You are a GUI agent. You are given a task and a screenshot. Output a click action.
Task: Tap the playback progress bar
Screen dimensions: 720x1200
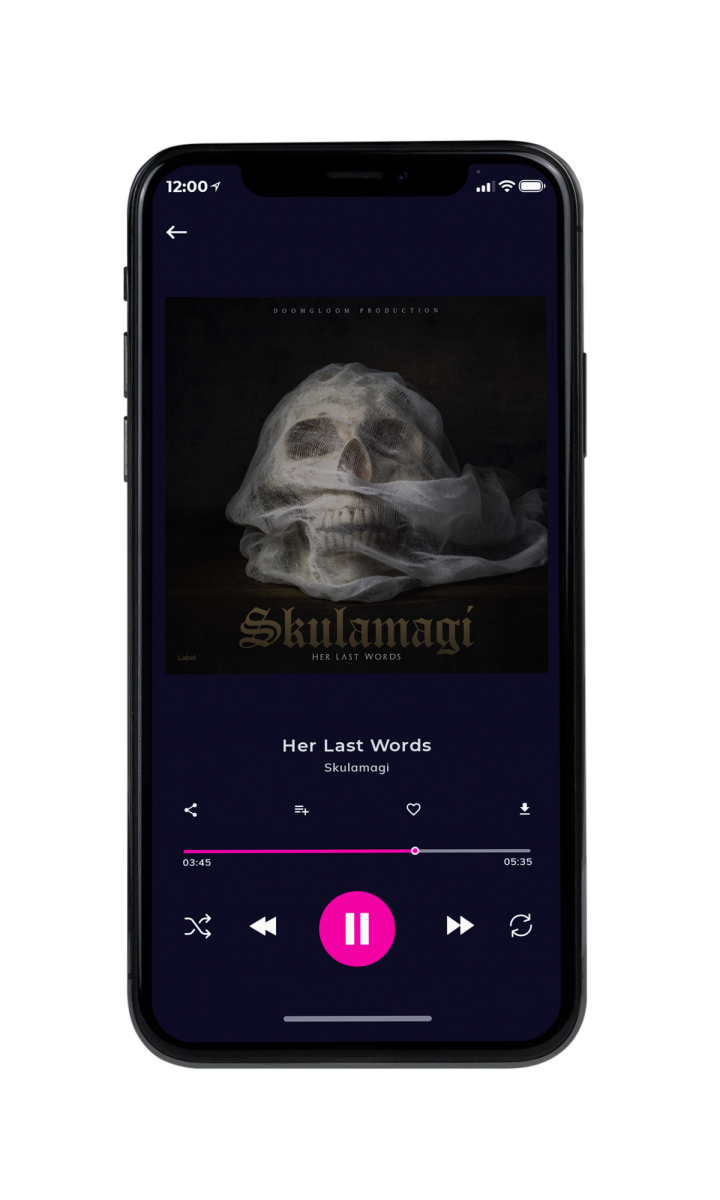[x=357, y=851]
